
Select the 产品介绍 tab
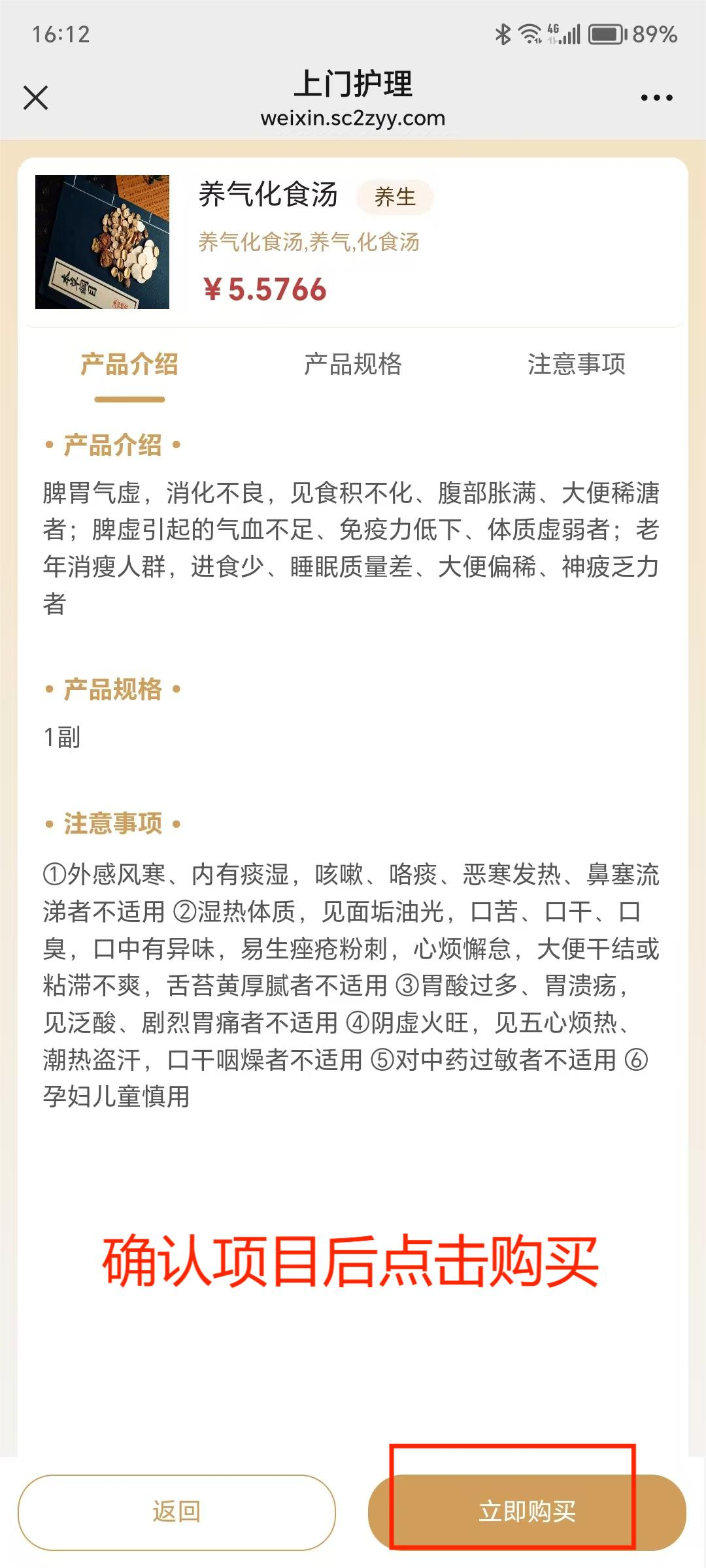[129, 365]
